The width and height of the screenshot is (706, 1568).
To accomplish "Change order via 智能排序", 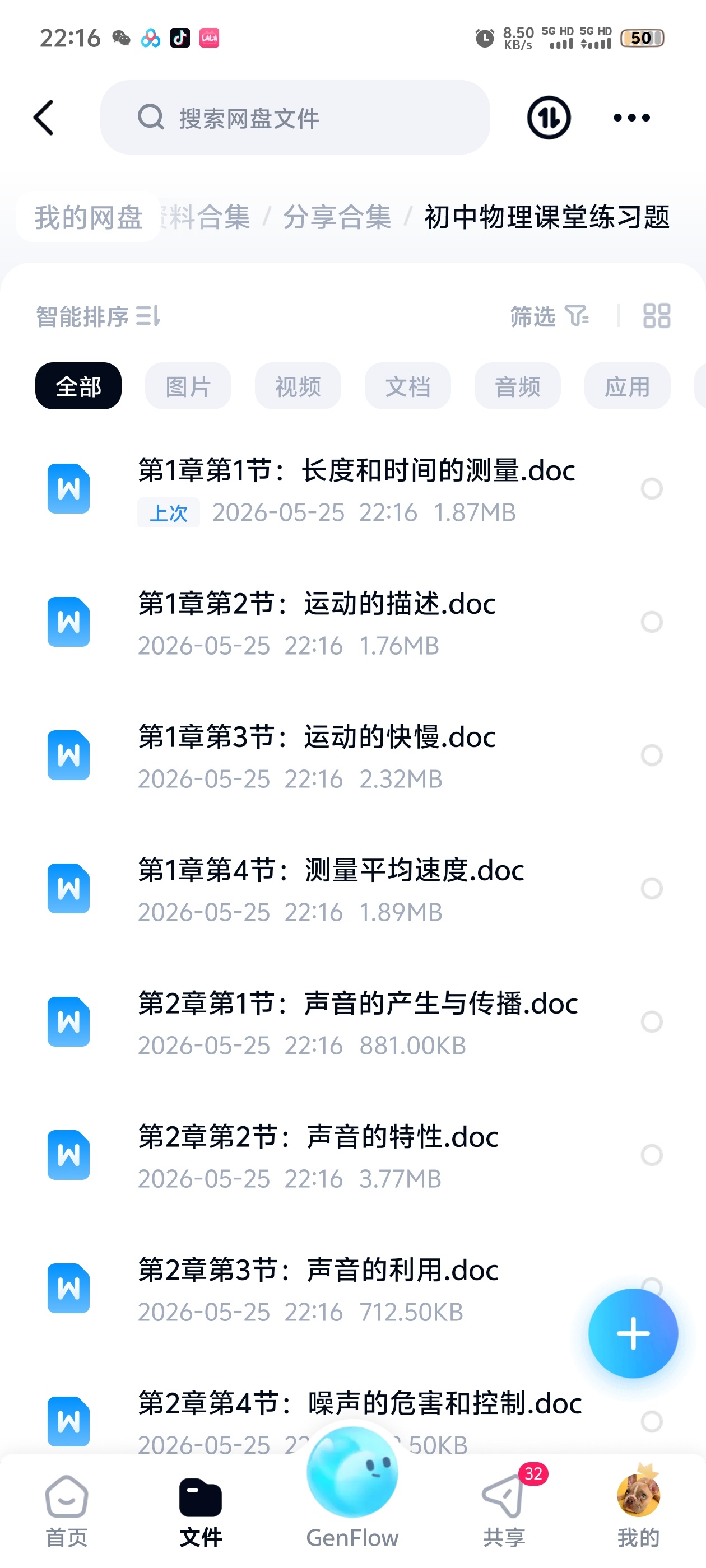I will 98,316.
